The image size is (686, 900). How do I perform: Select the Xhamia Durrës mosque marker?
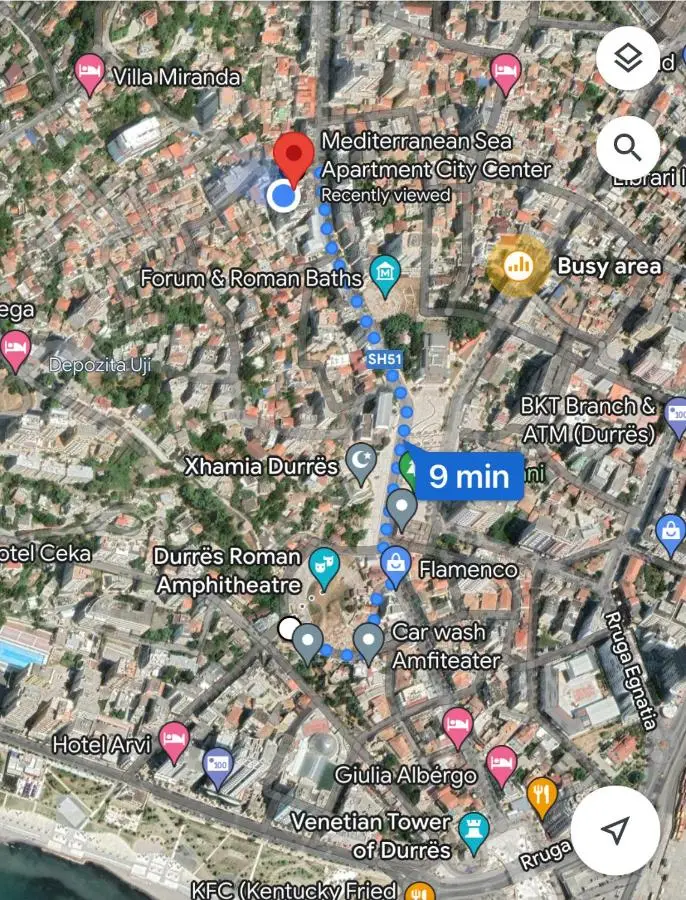click(x=360, y=463)
